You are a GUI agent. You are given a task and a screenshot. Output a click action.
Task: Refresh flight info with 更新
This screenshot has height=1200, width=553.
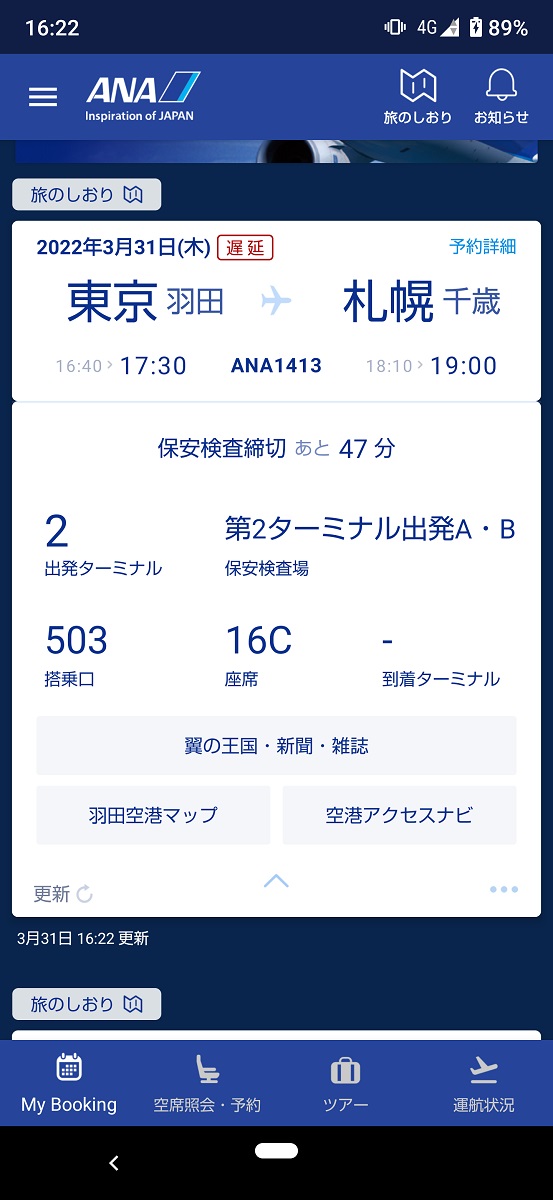(x=63, y=894)
